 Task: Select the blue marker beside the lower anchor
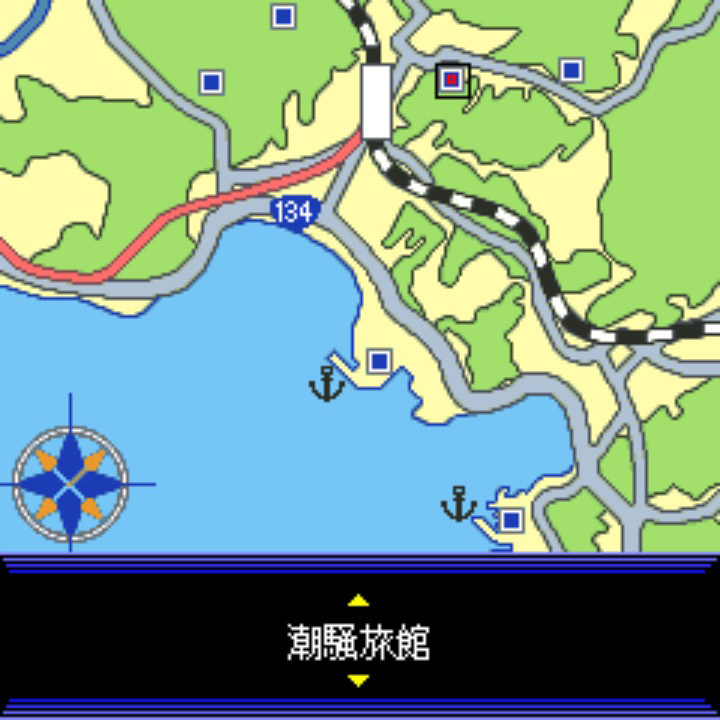(511, 521)
